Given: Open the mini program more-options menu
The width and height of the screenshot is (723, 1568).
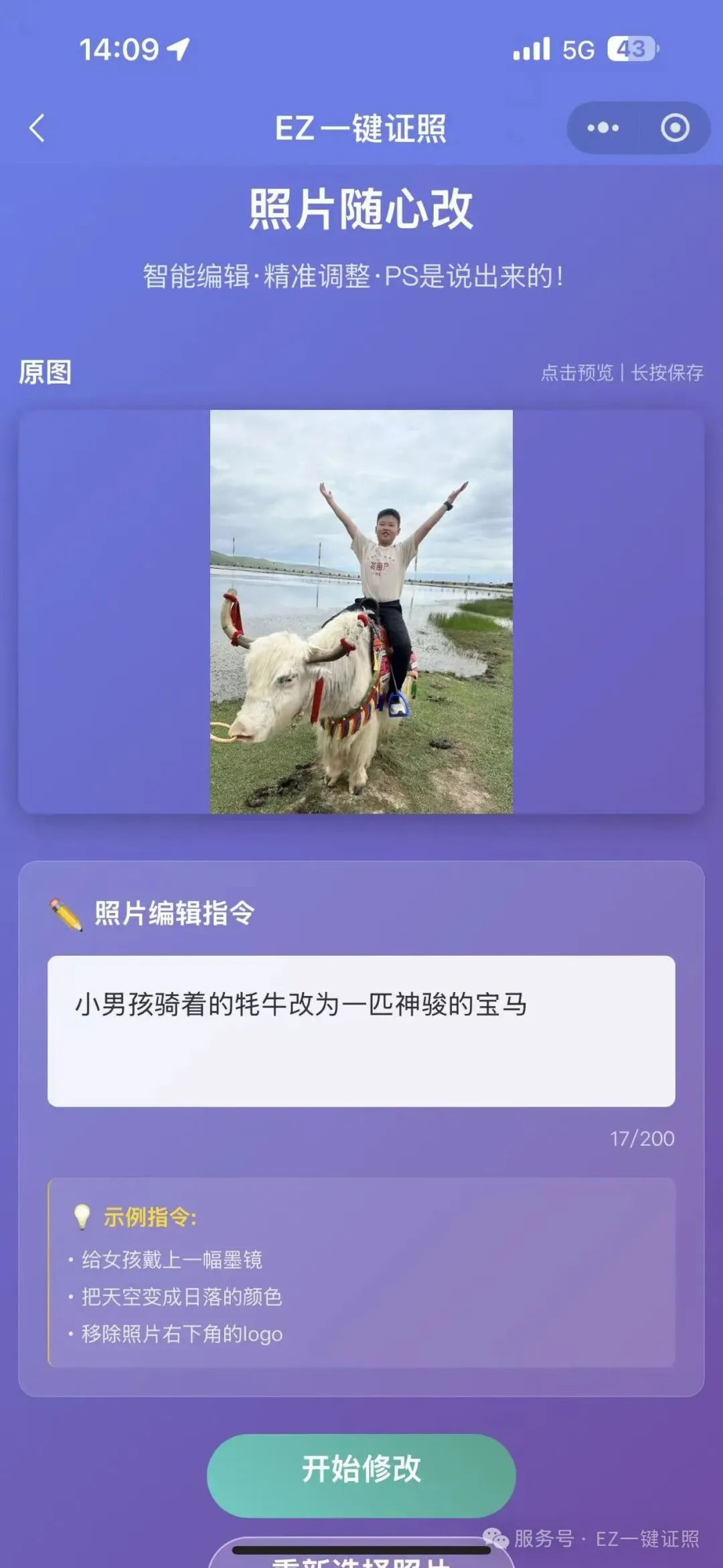Looking at the screenshot, I should 602,128.
